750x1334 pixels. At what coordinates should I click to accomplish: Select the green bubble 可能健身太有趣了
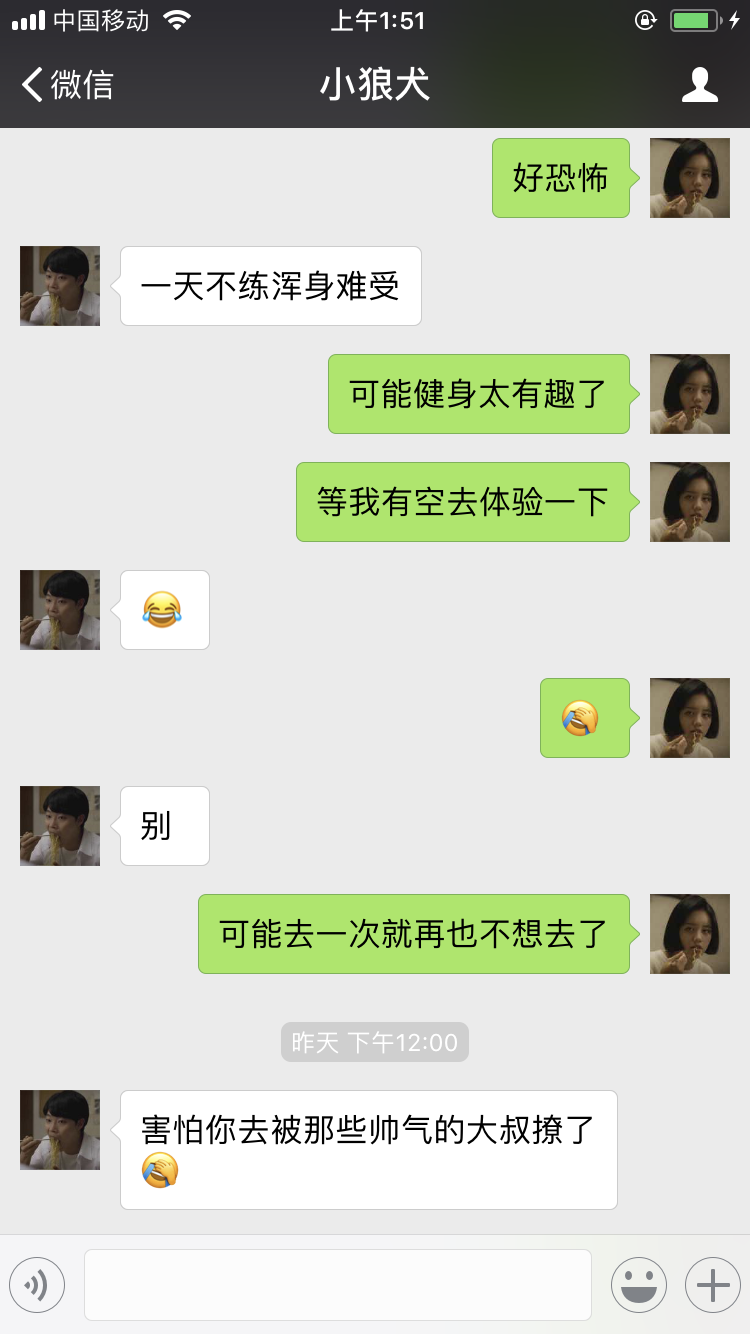pyautogui.click(x=478, y=394)
